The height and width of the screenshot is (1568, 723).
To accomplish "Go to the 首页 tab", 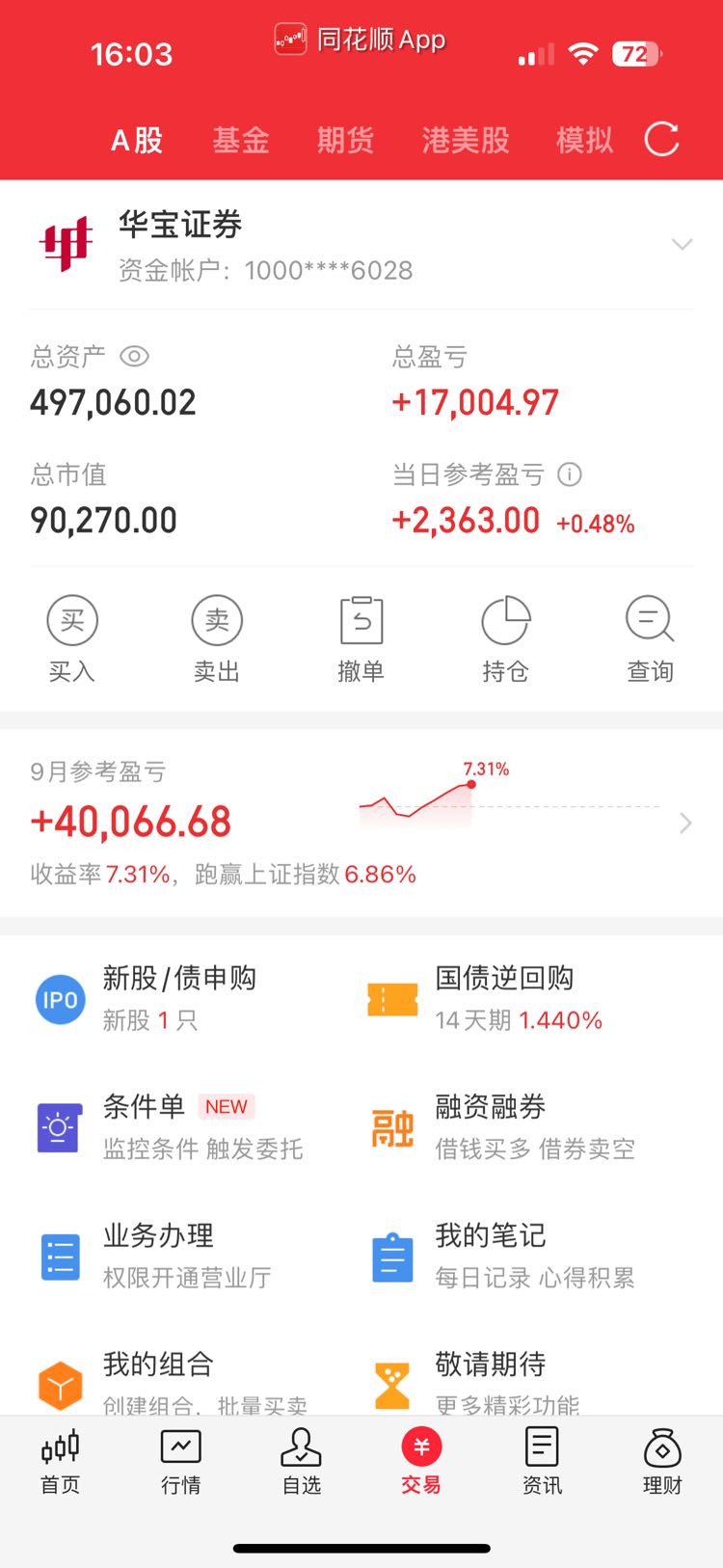I will click(60, 1462).
